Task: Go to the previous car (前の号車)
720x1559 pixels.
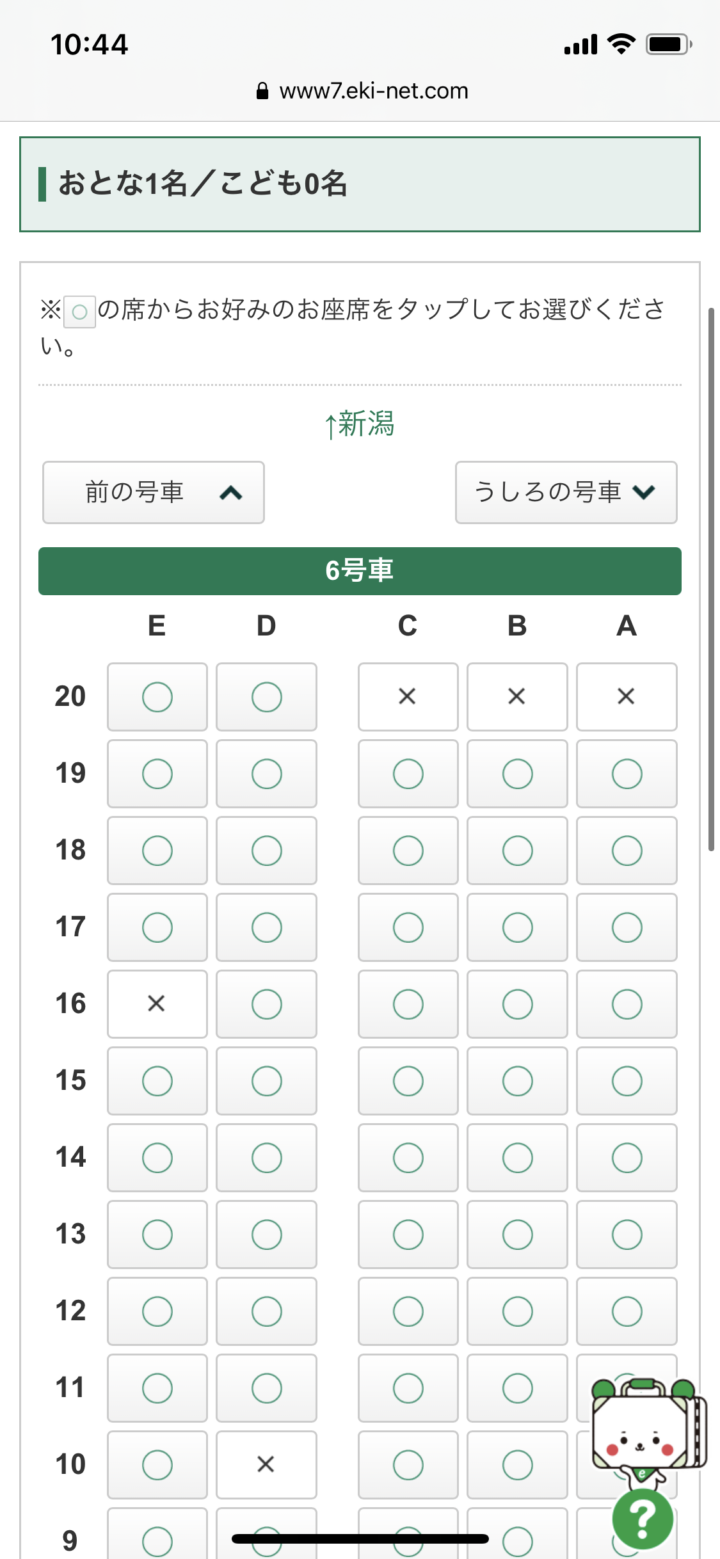Action: pos(153,492)
